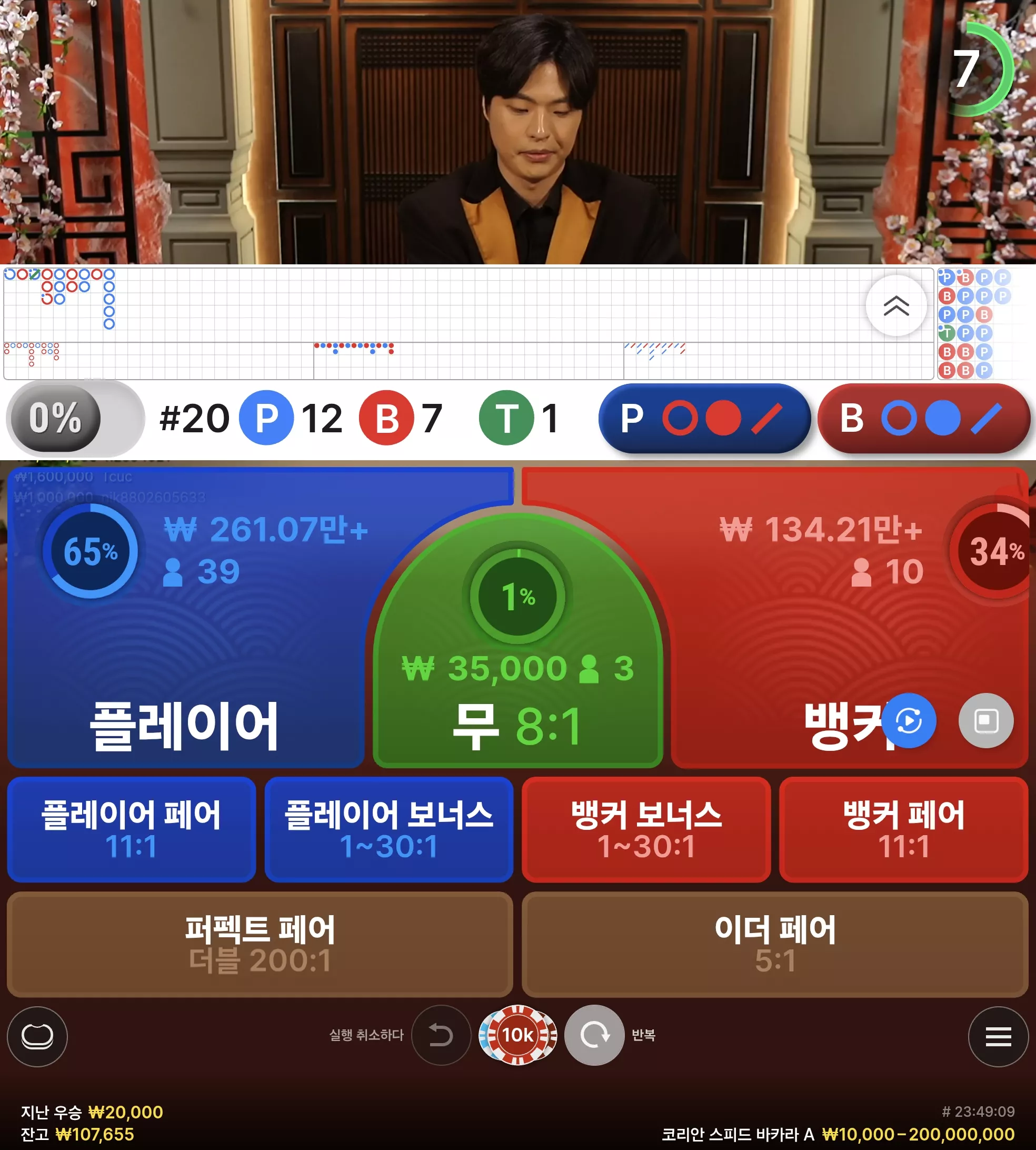Image resolution: width=1036 pixels, height=1150 pixels.
Task: Tap the grey video window icon
Action: [986, 721]
